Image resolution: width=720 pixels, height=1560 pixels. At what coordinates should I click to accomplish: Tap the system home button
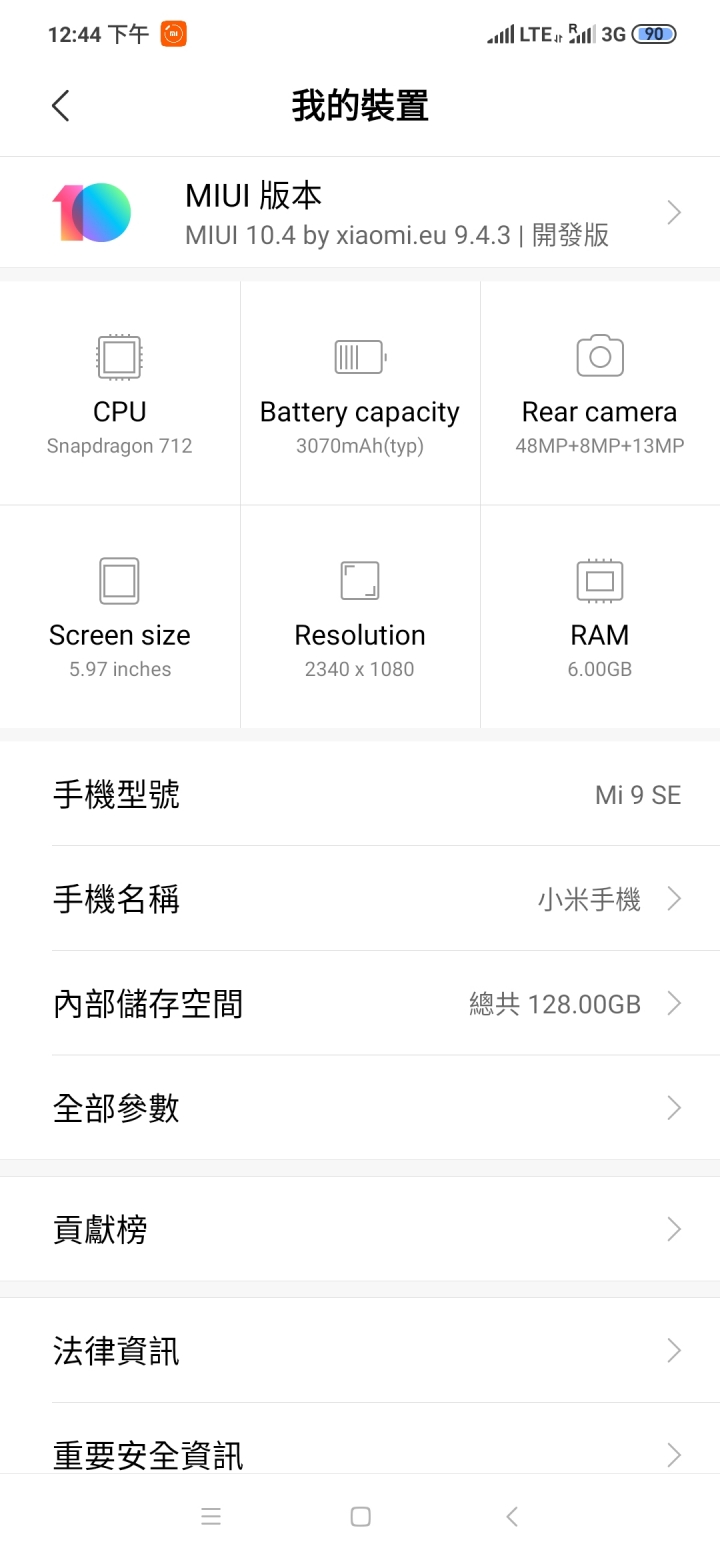[x=361, y=1516]
